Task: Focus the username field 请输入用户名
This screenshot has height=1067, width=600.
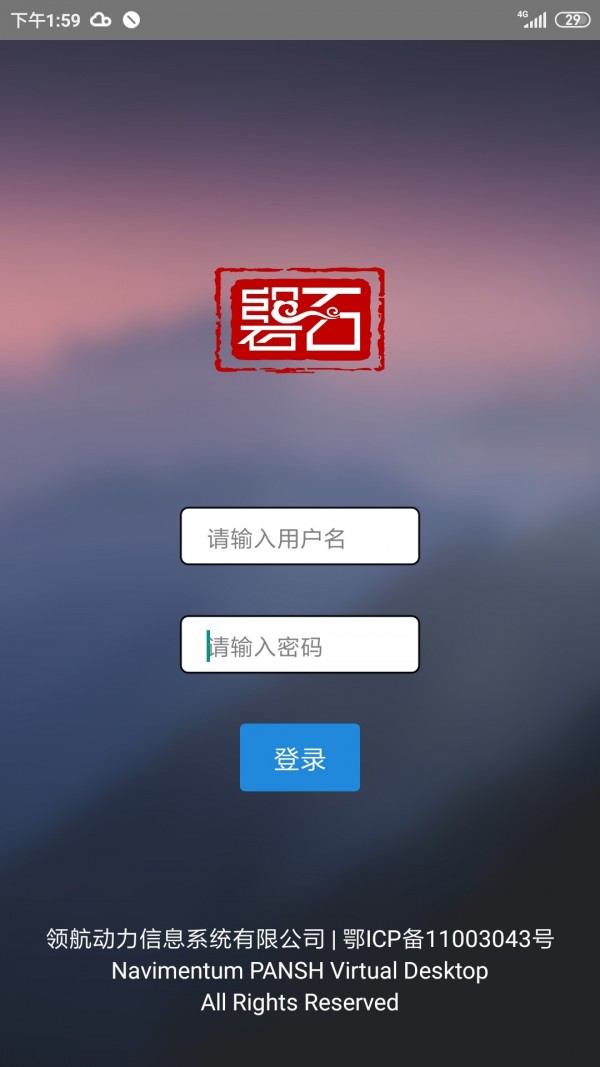Action: [x=299, y=537]
